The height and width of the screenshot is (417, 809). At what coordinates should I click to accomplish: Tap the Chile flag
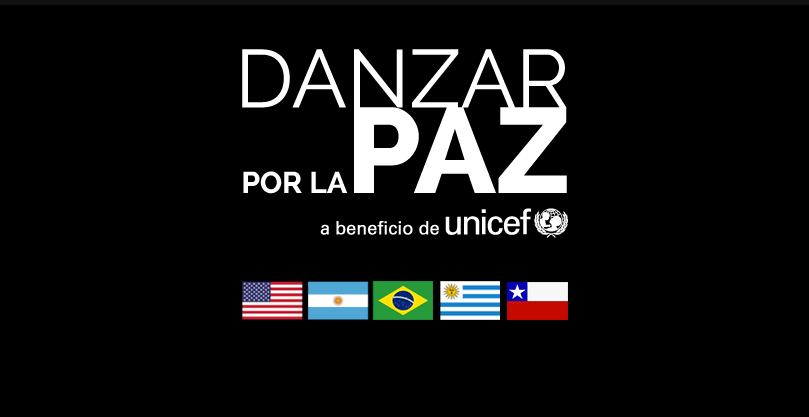537,300
